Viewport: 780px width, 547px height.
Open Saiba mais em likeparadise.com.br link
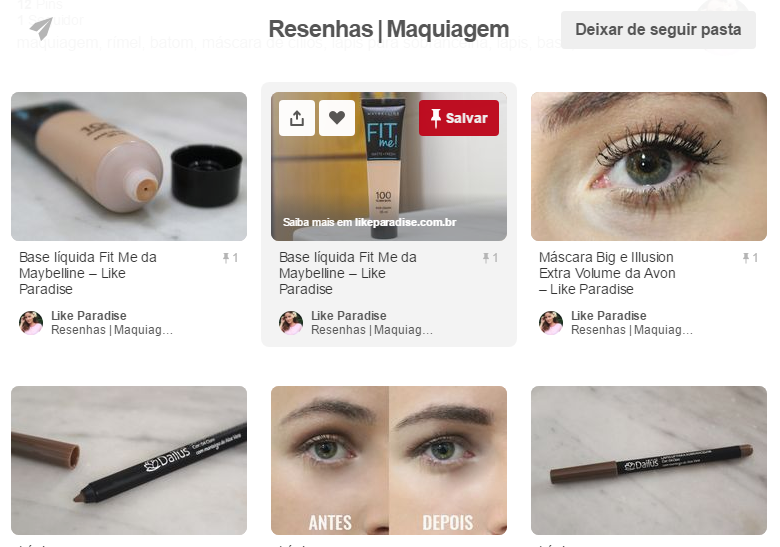(x=369, y=222)
